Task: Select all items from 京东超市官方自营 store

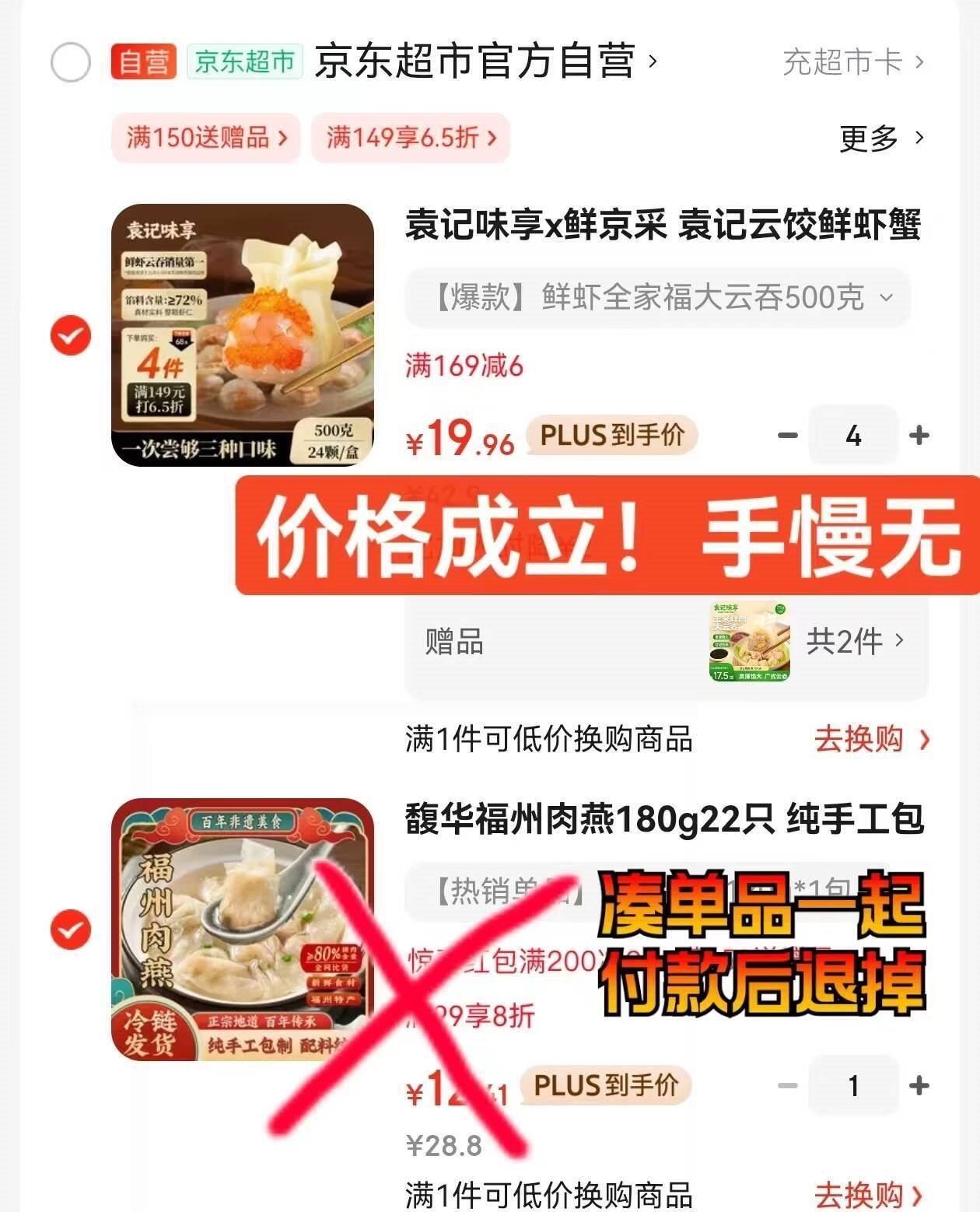Action: [71, 62]
